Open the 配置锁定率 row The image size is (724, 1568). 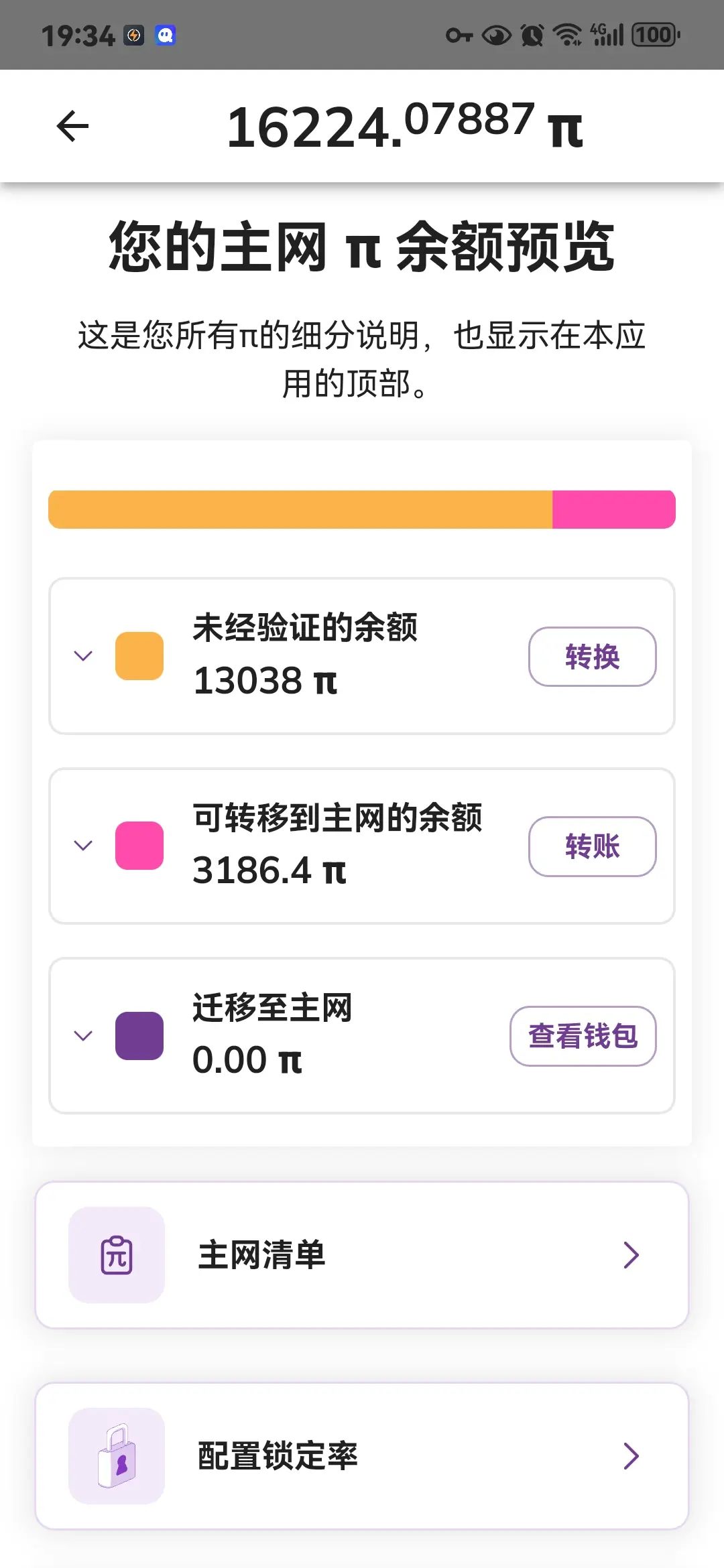pos(362,1456)
